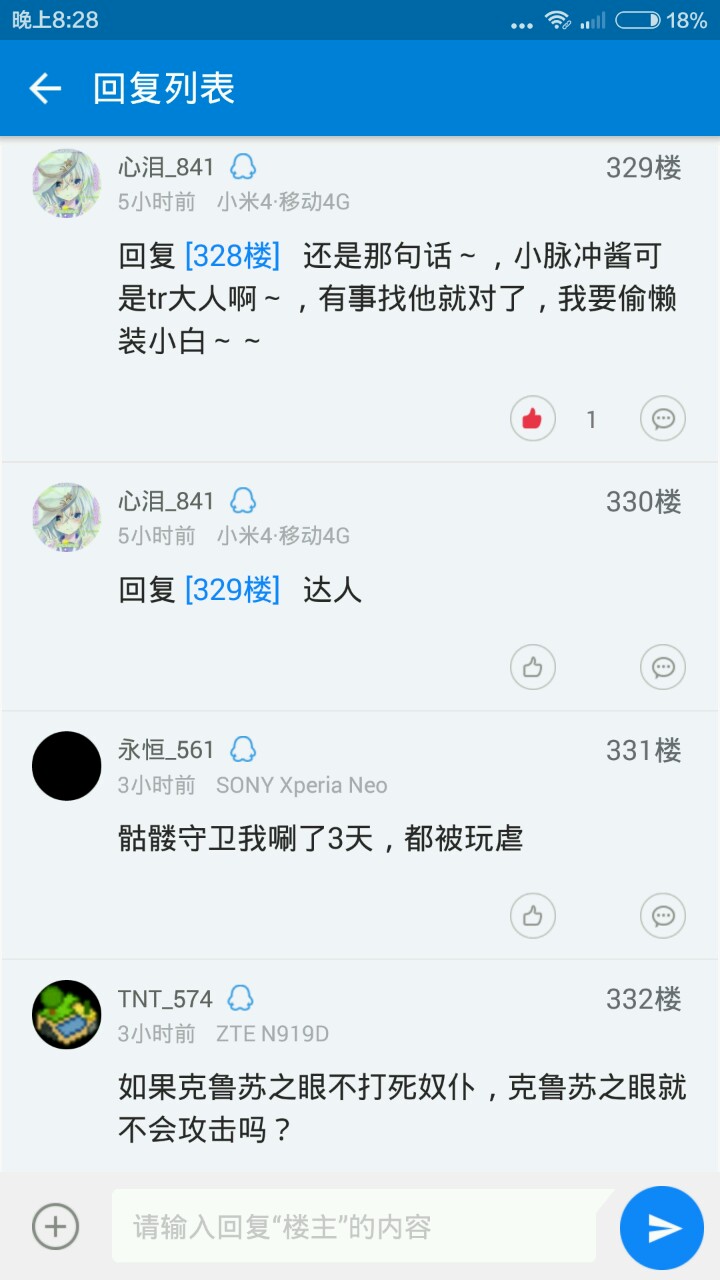
Task: Reply to the 330楼 post via comment icon
Action: (x=662, y=667)
